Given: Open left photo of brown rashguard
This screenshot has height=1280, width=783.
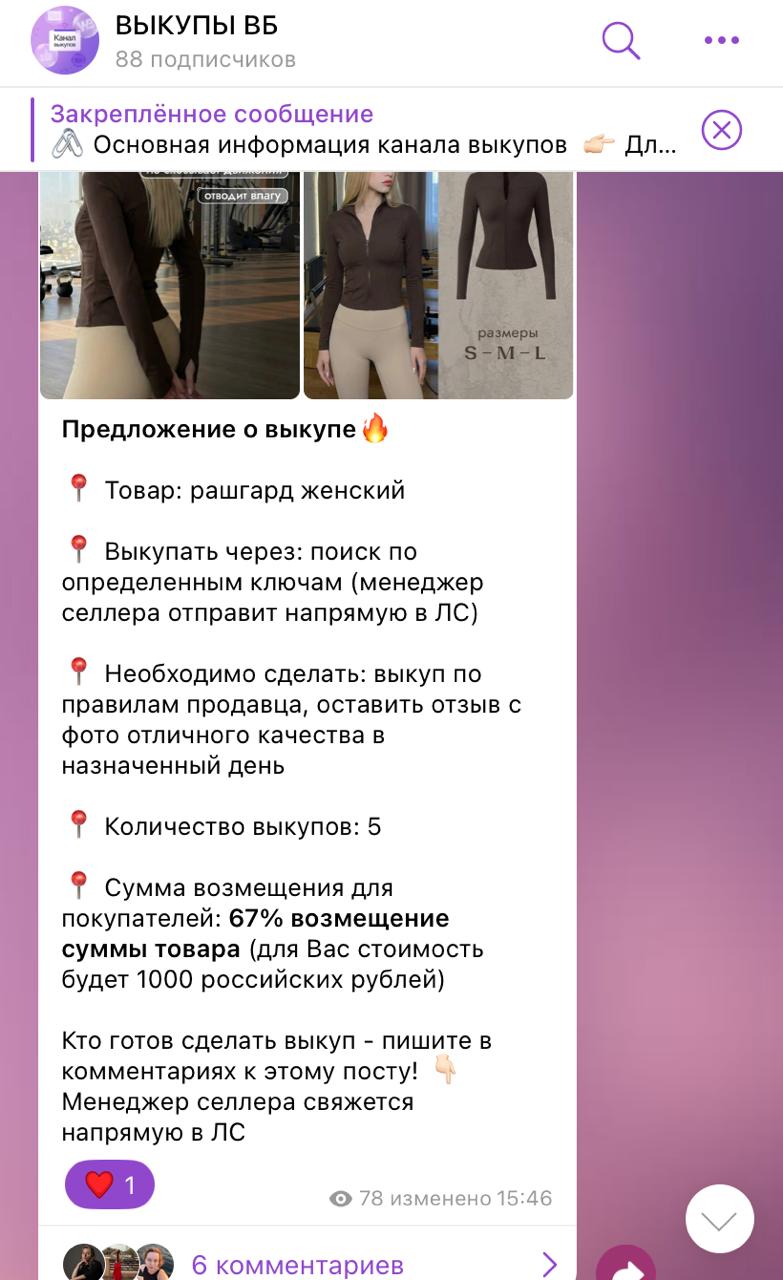Looking at the screenshot, I should tap(170, 285).
